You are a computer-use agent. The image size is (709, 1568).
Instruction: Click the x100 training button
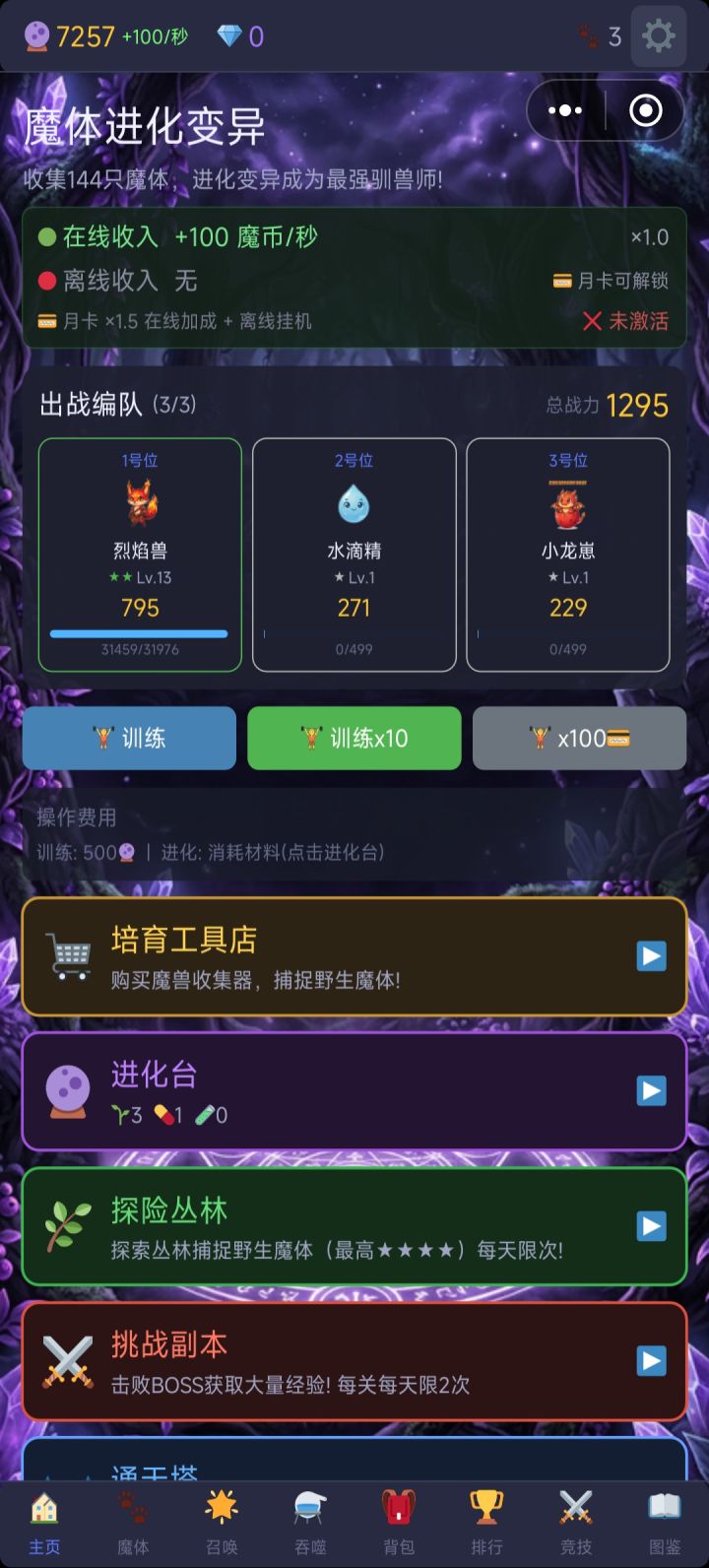pos(579,738)
